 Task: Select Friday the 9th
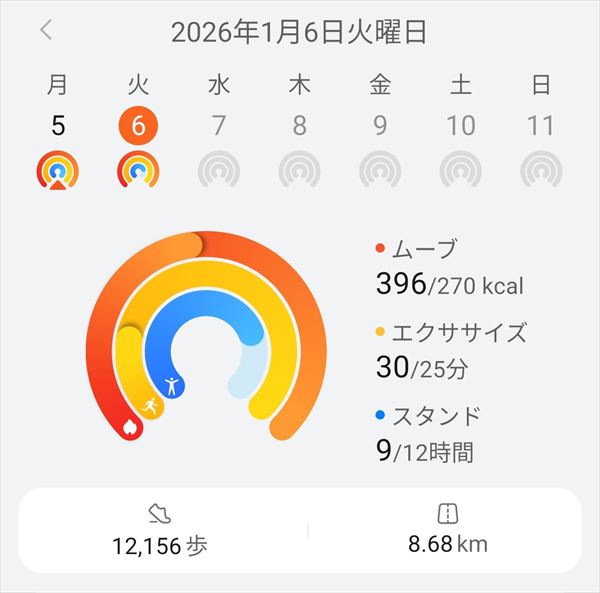380,127
